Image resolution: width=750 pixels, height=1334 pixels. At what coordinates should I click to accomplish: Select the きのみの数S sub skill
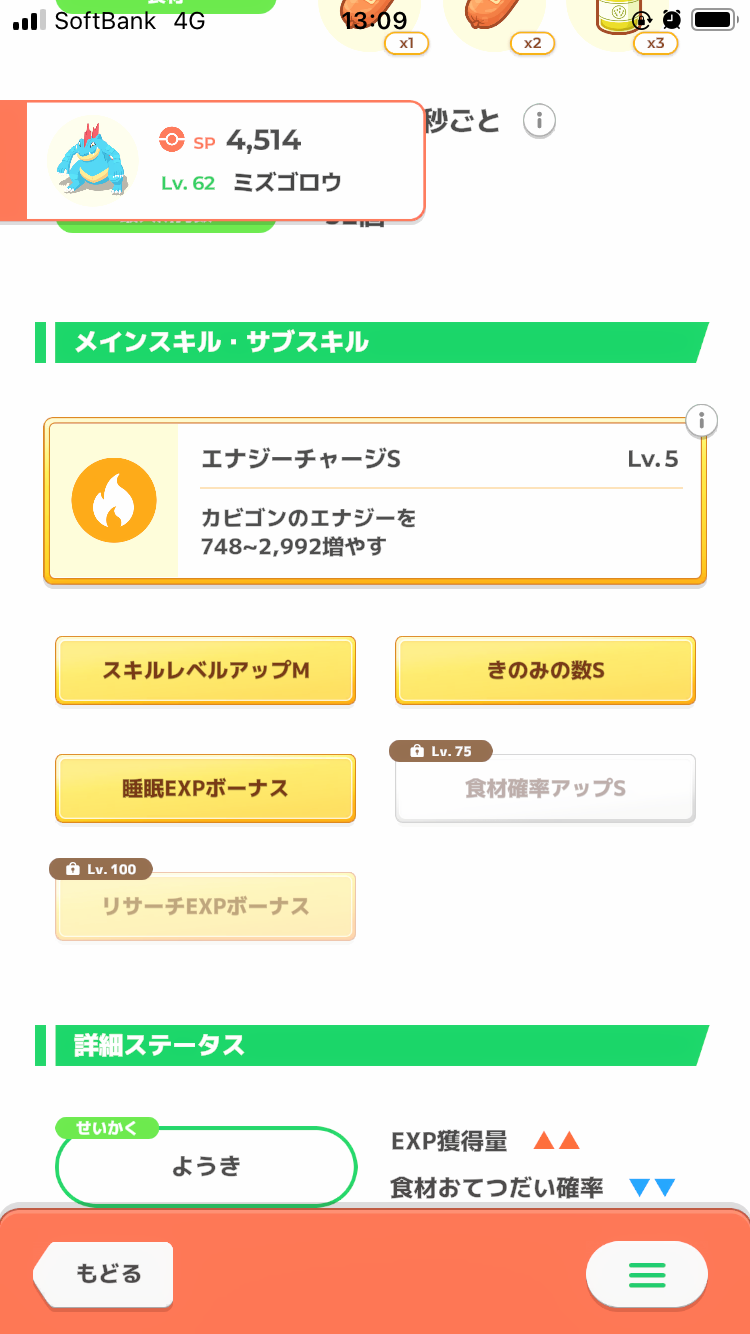545,670
